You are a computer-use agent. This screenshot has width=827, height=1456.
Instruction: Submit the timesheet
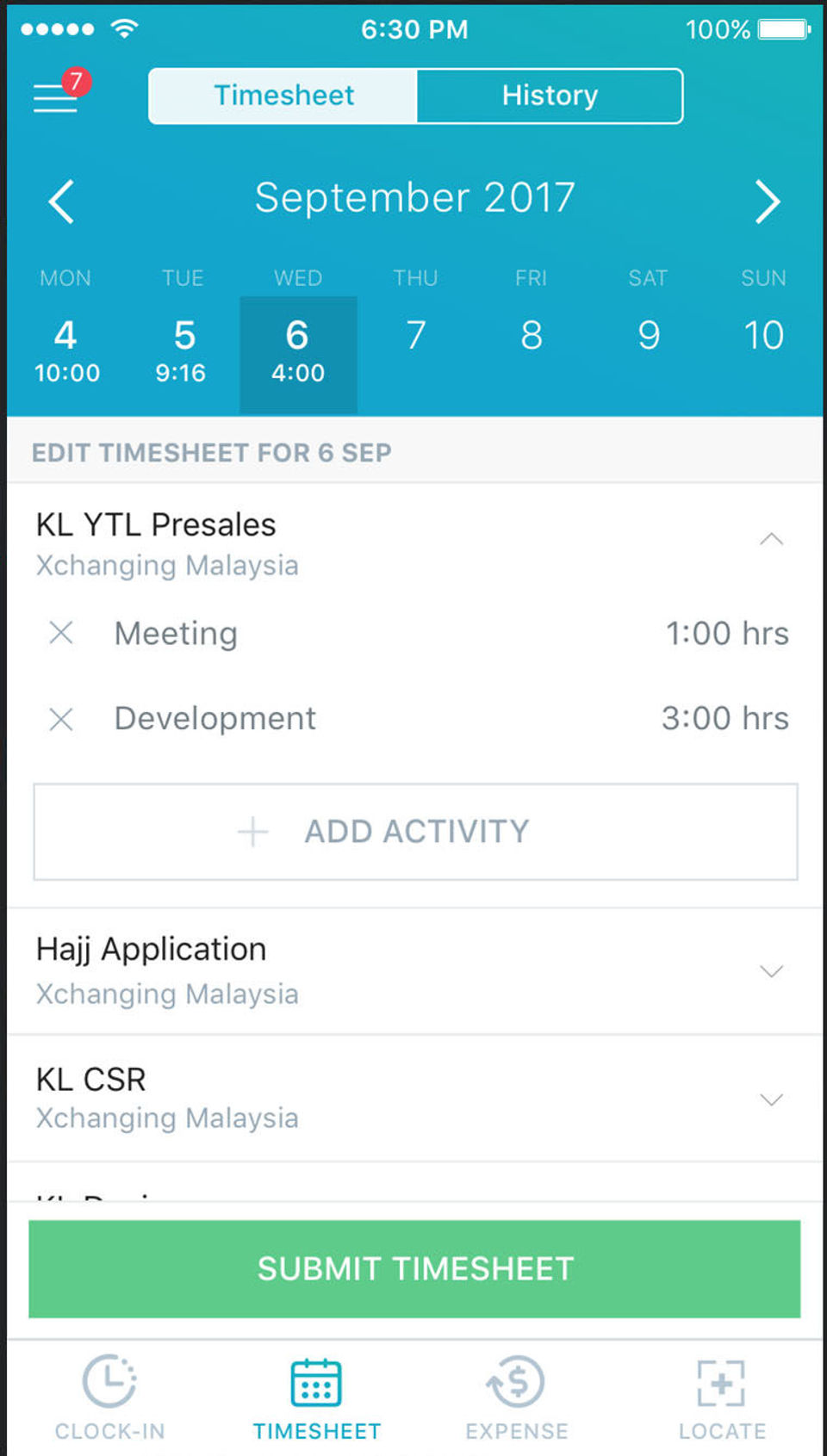coord(414,1268)
